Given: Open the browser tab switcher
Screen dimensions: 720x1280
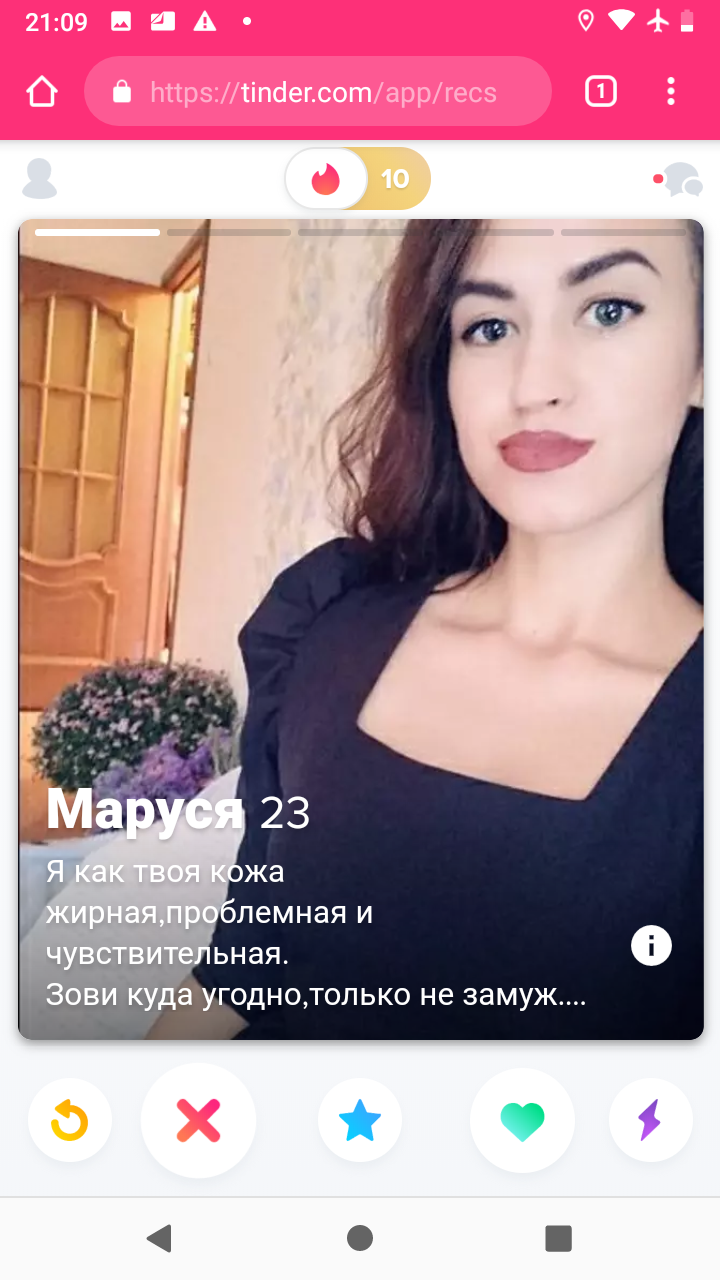Looking at the screenshot, I should [600, 92].
